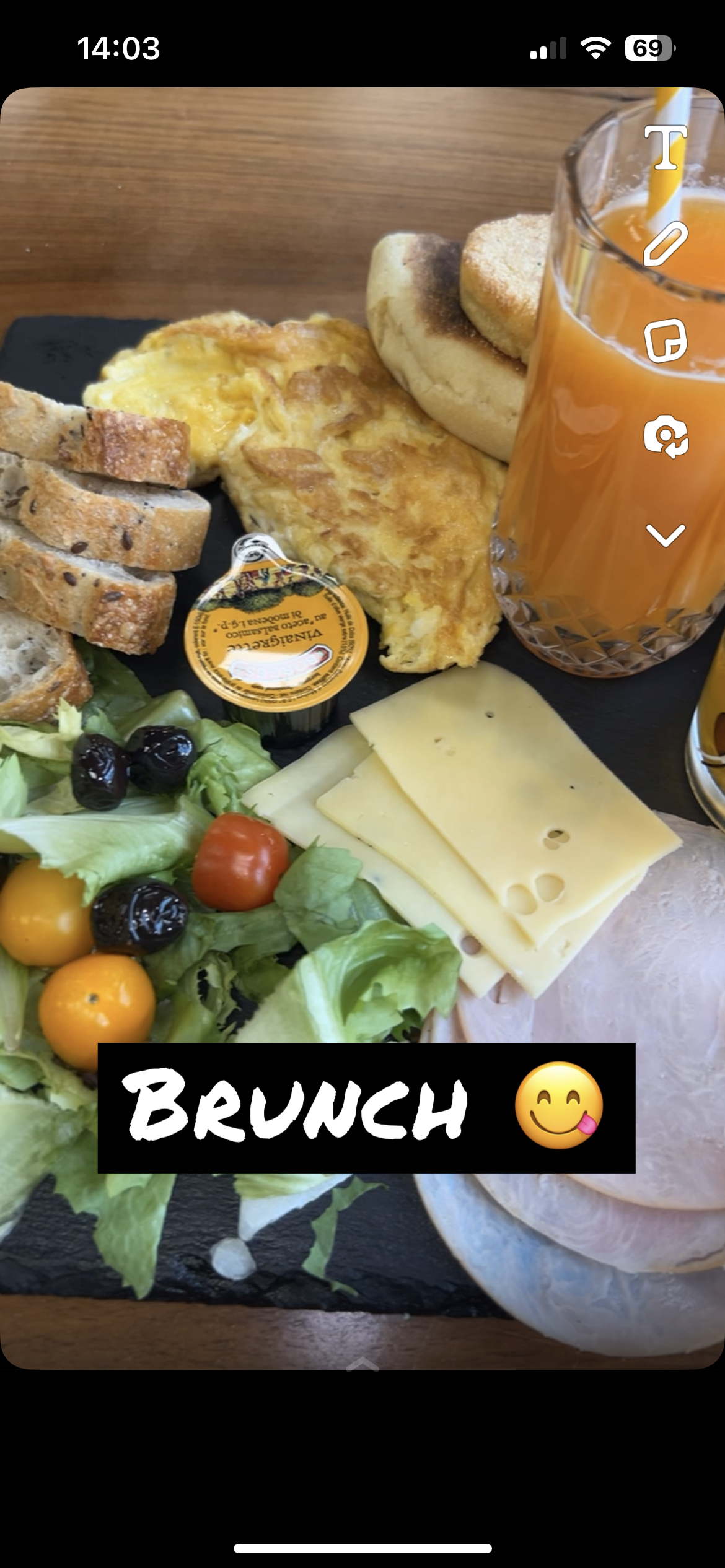725x1568 pixels.
Task: Tap the camera rotate icon
Action: (x=666, y=437)
